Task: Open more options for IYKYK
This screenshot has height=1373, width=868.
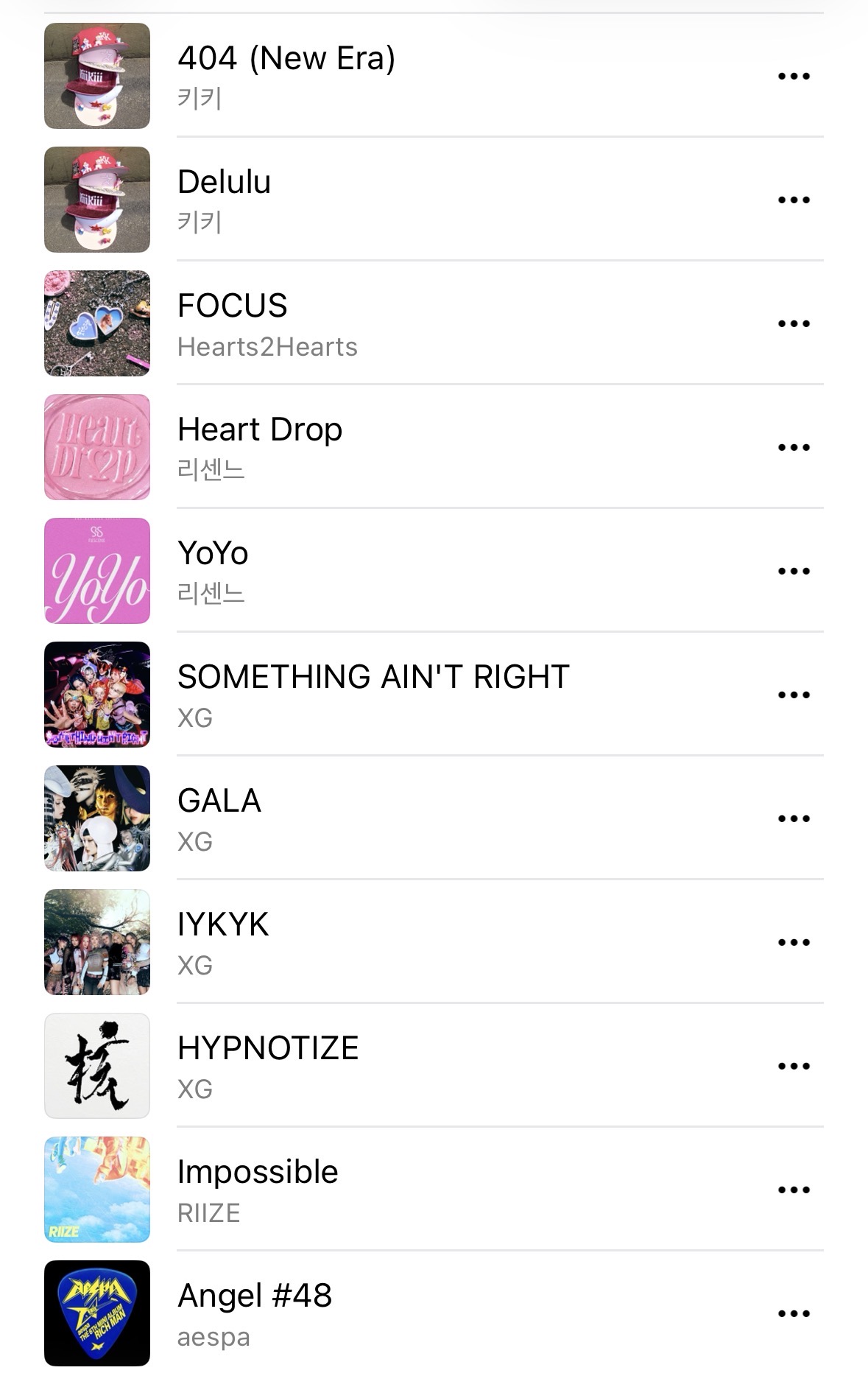Action: [x=794, y=942]
